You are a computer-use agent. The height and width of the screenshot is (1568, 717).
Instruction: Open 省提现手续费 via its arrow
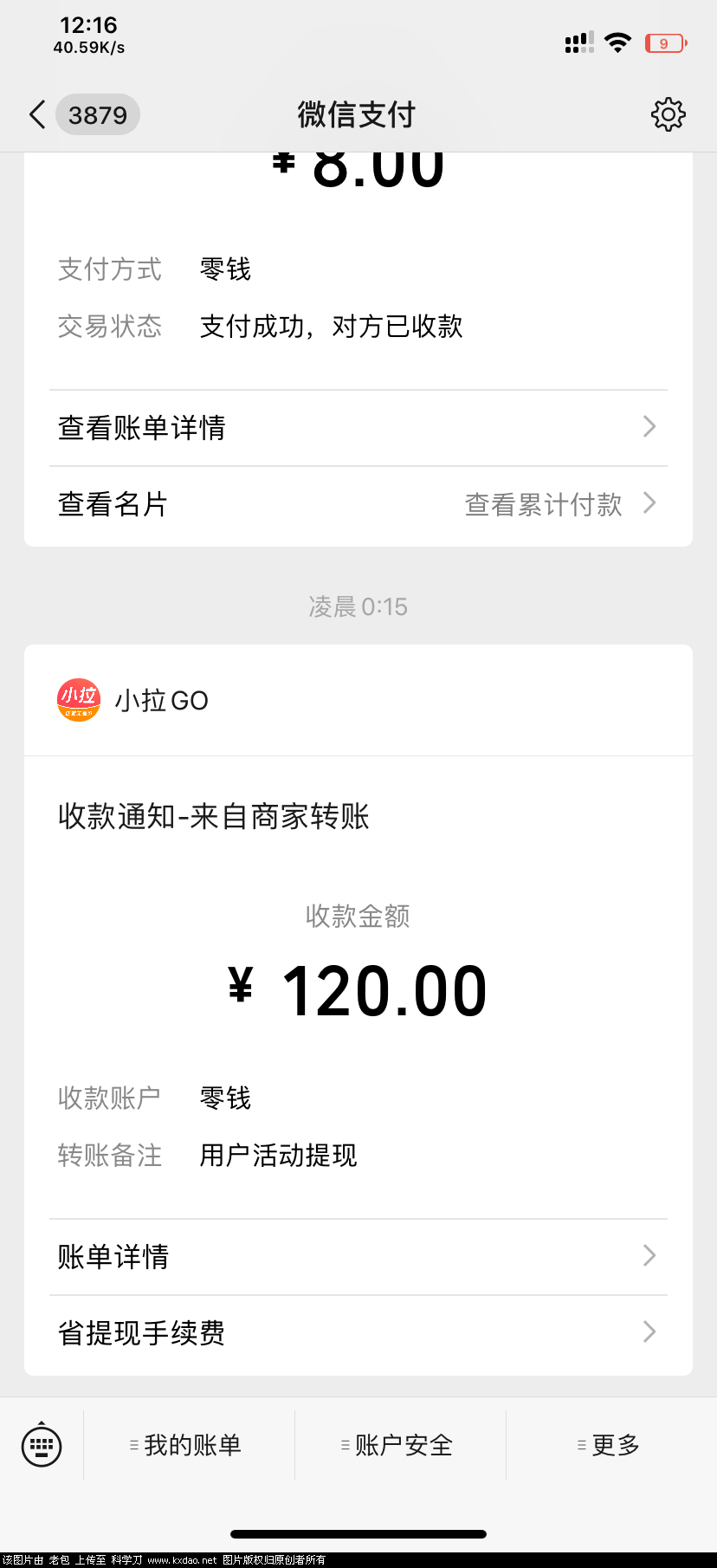(649, 1332)
